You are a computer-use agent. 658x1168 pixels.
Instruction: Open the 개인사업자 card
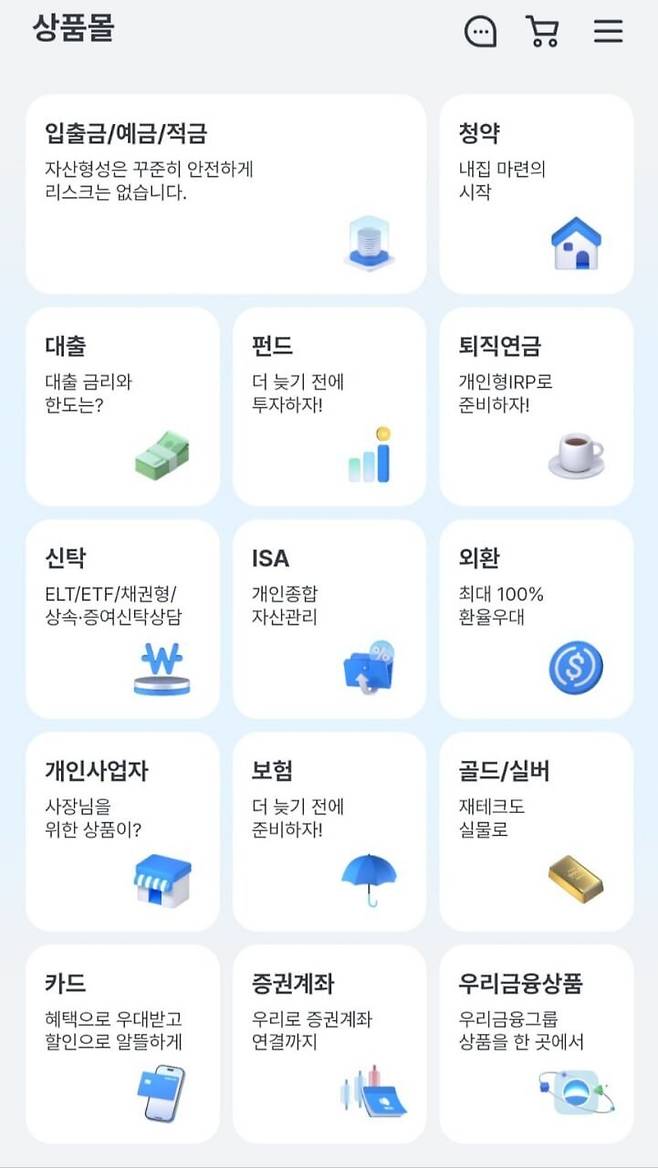122,831
